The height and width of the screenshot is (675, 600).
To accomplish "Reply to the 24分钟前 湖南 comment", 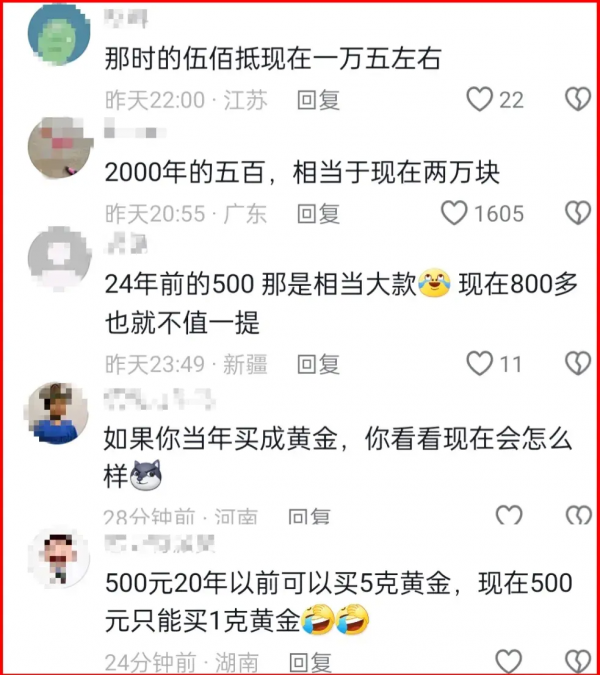I will 310,663.
